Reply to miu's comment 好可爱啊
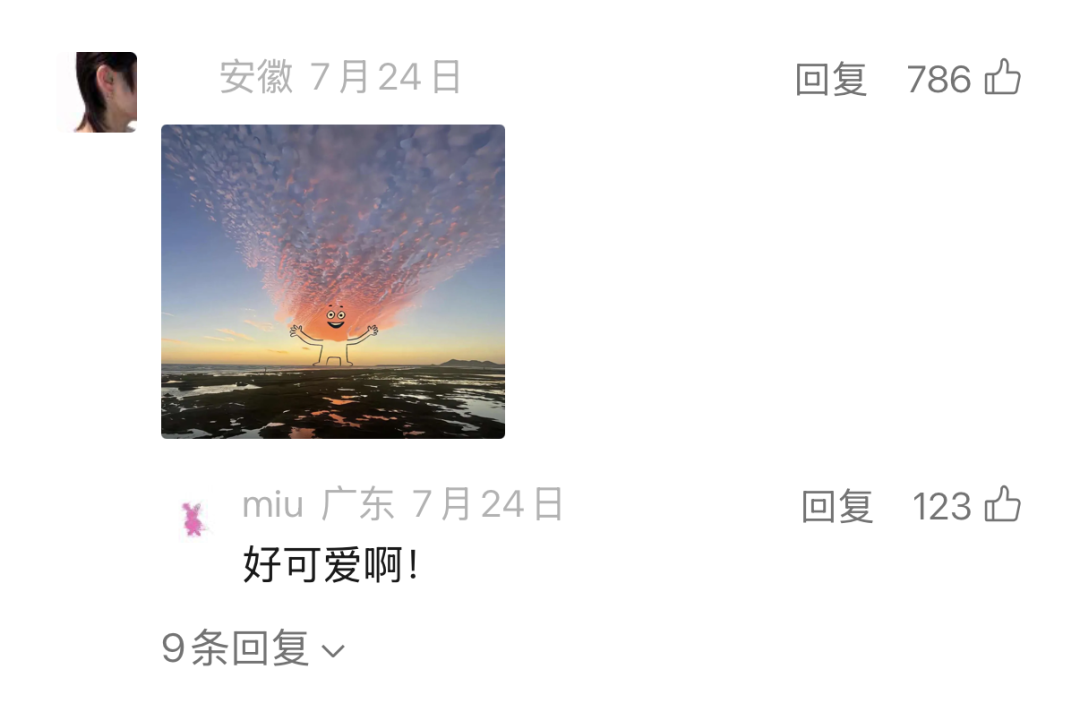Screen dimensions: 1080x720 pyautogui.click(x=836, y=507)
